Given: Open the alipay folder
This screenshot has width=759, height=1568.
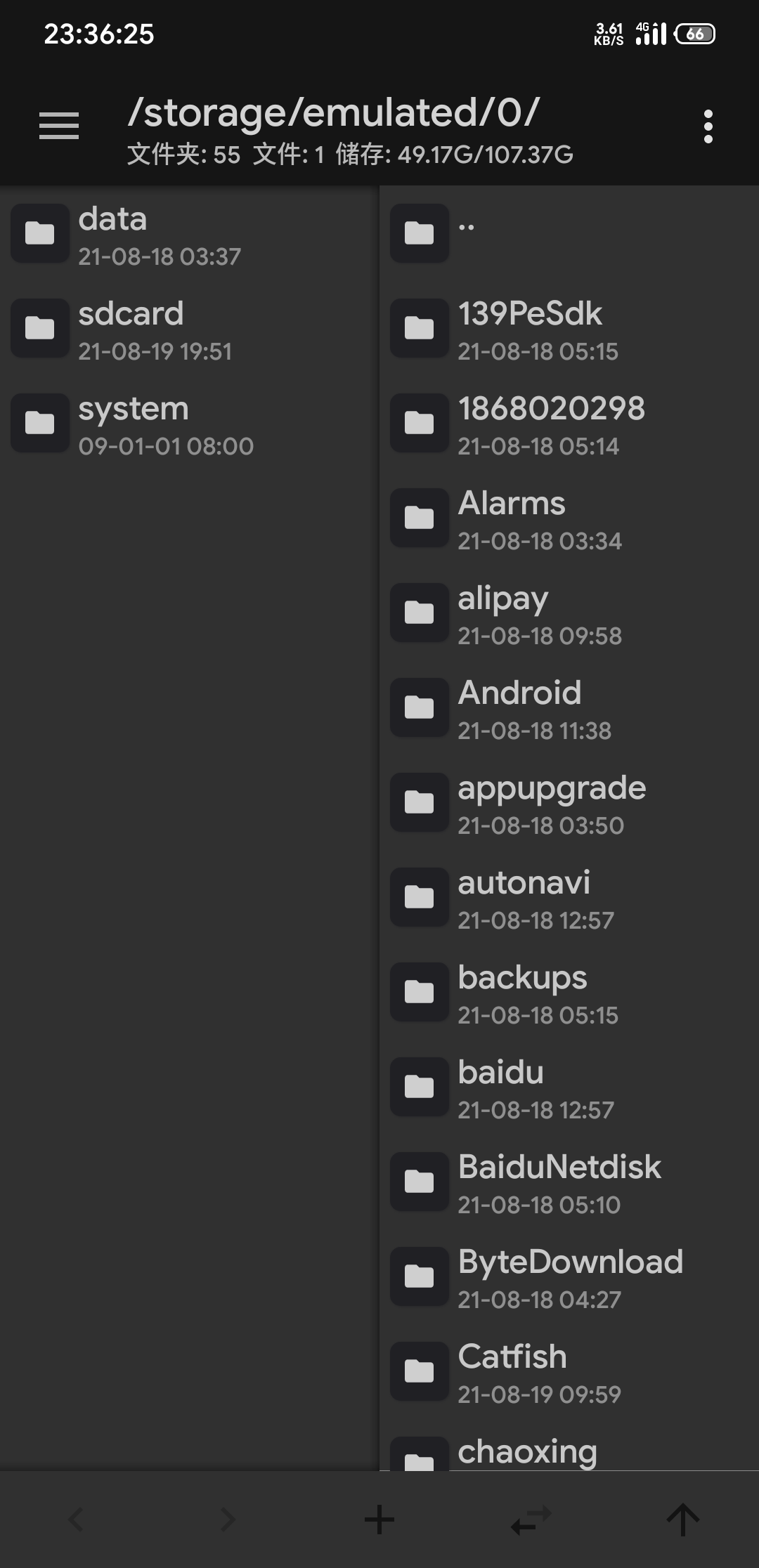Looking at the screenshot, I should 569,613.
